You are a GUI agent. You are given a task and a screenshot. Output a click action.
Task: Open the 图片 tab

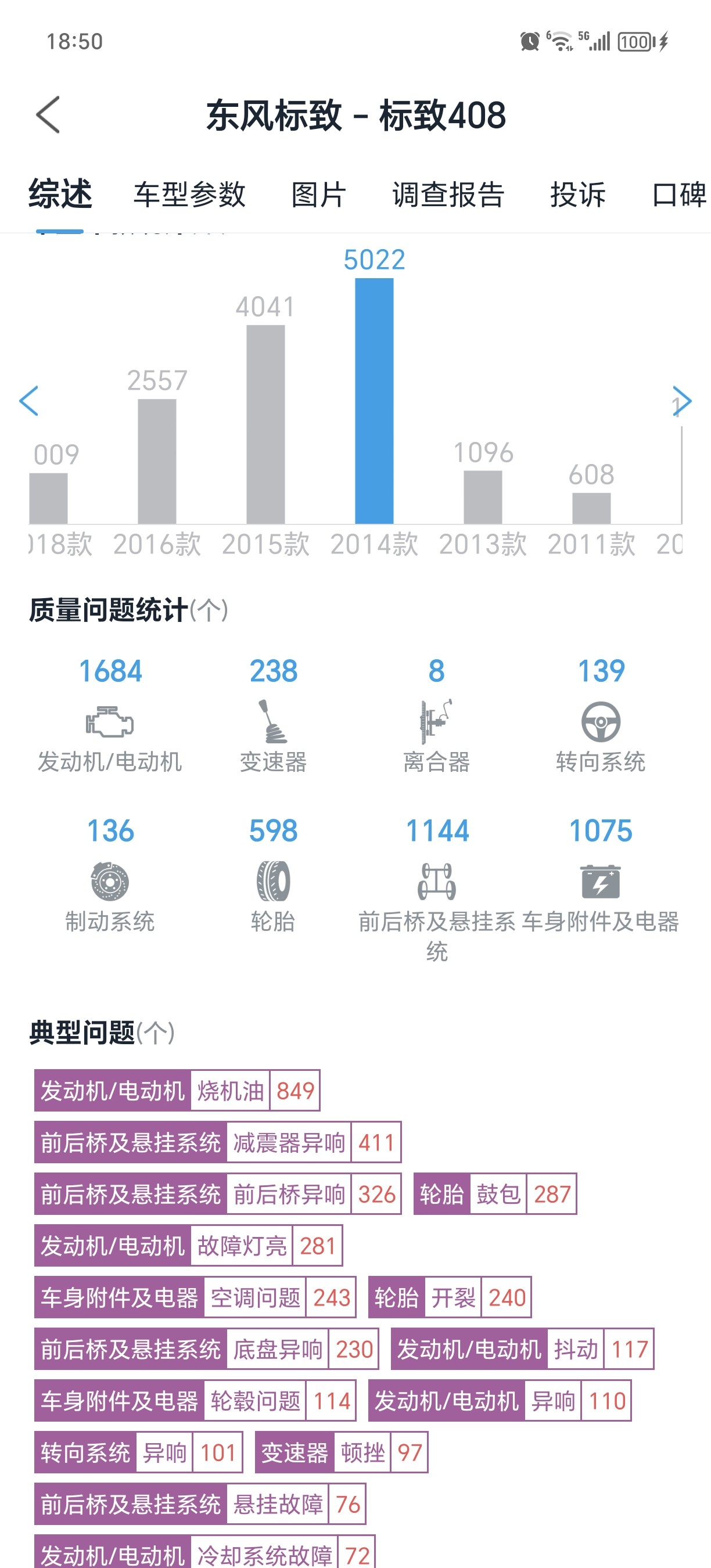point(318,195)
